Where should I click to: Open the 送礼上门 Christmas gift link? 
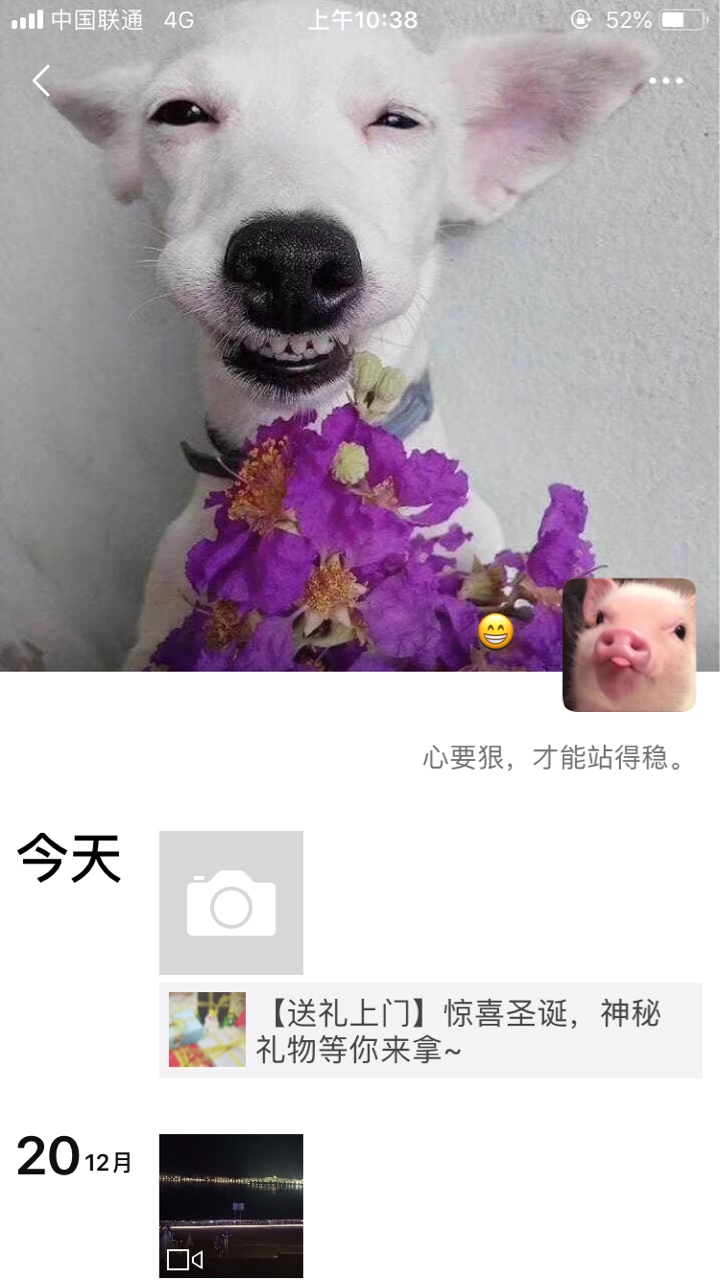[x=430, y=1031]
